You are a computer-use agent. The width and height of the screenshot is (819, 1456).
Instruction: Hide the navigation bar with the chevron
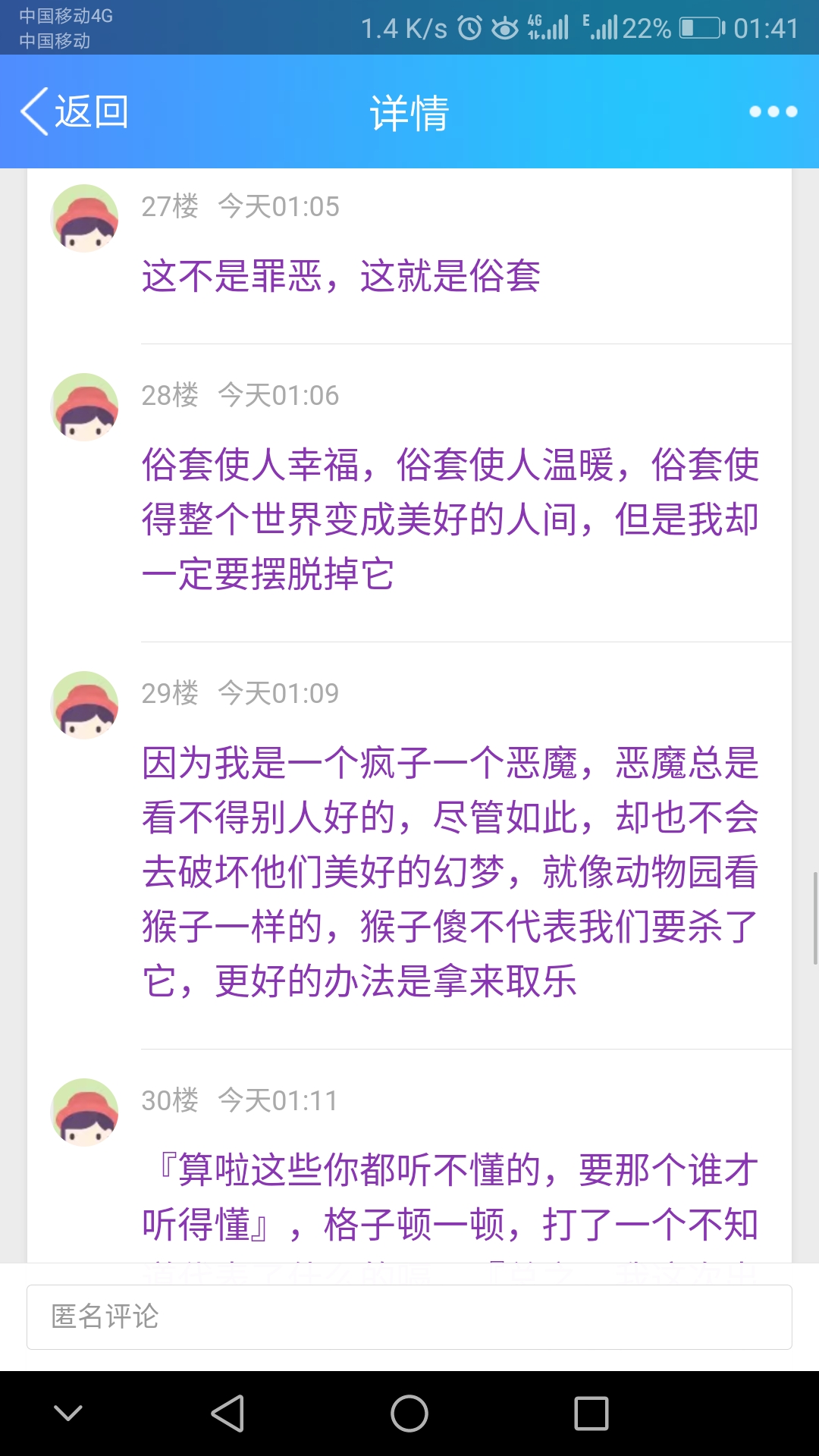pyautogui.click(x=68, y=1414)
